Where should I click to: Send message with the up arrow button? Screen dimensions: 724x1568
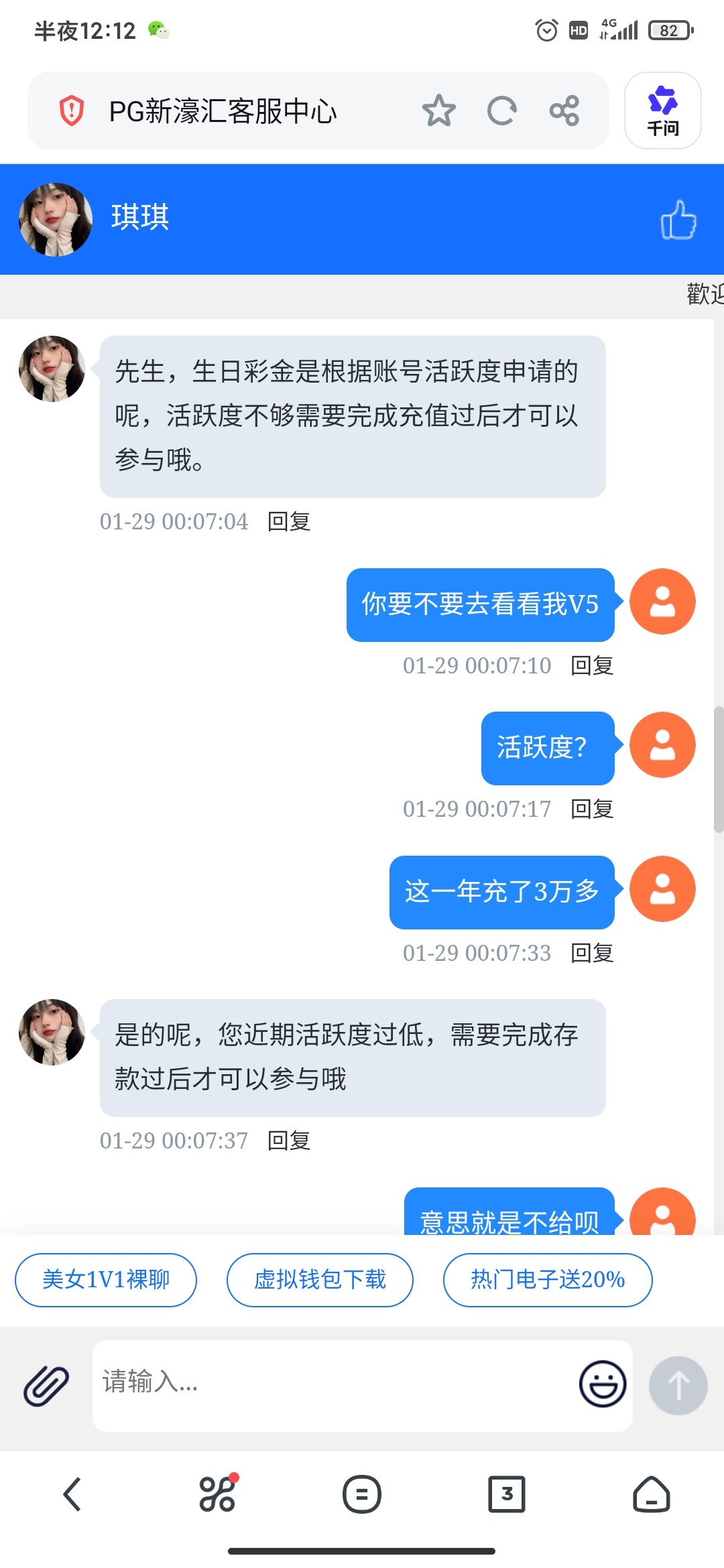(679, 1386)
